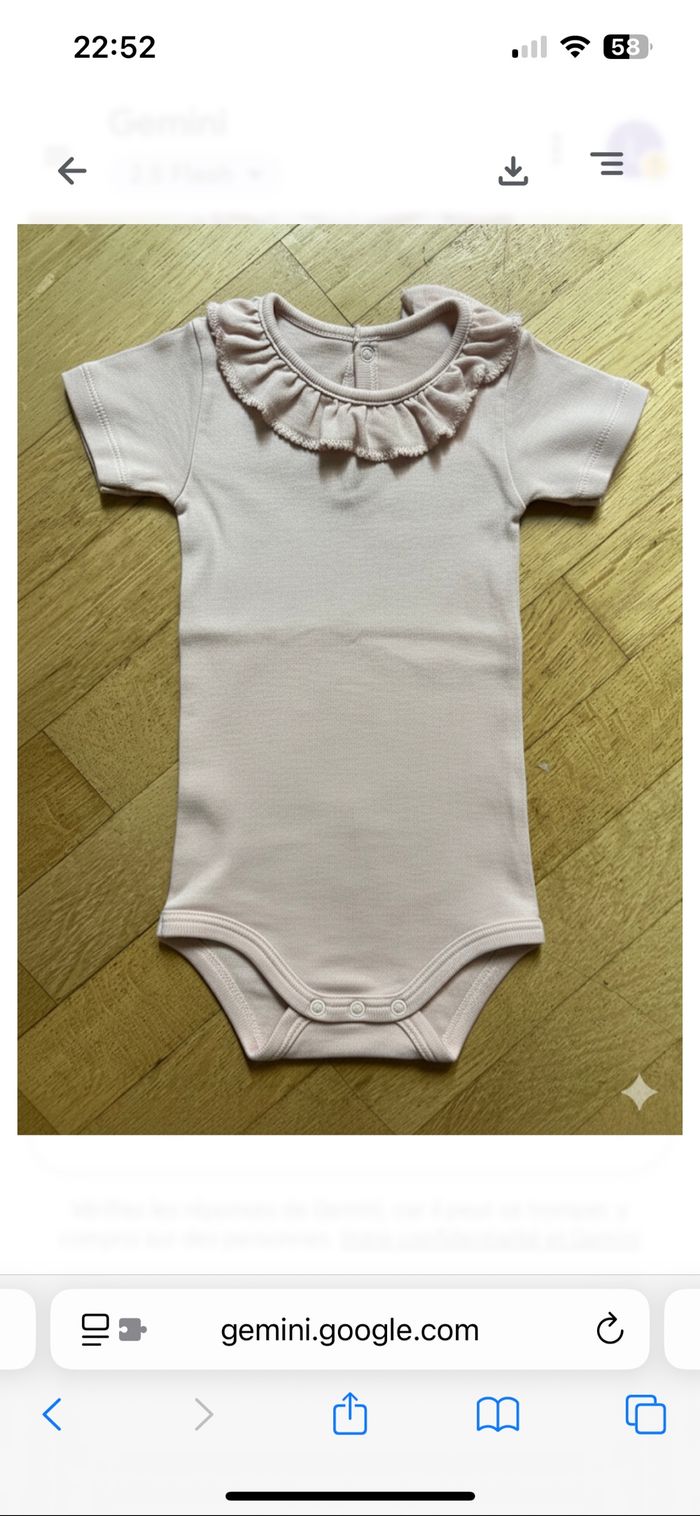Screen dimensions: 700x1516
Task: Go back from the image preview
Action: click(72, 171)
